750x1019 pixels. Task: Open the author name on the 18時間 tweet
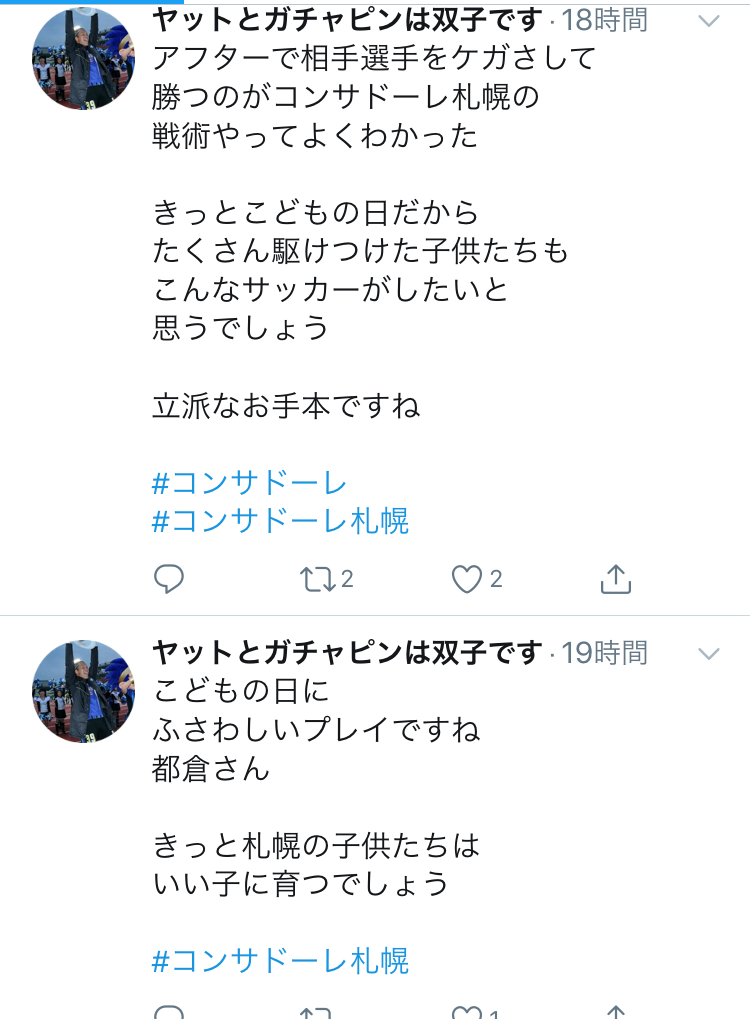[347, 19]
